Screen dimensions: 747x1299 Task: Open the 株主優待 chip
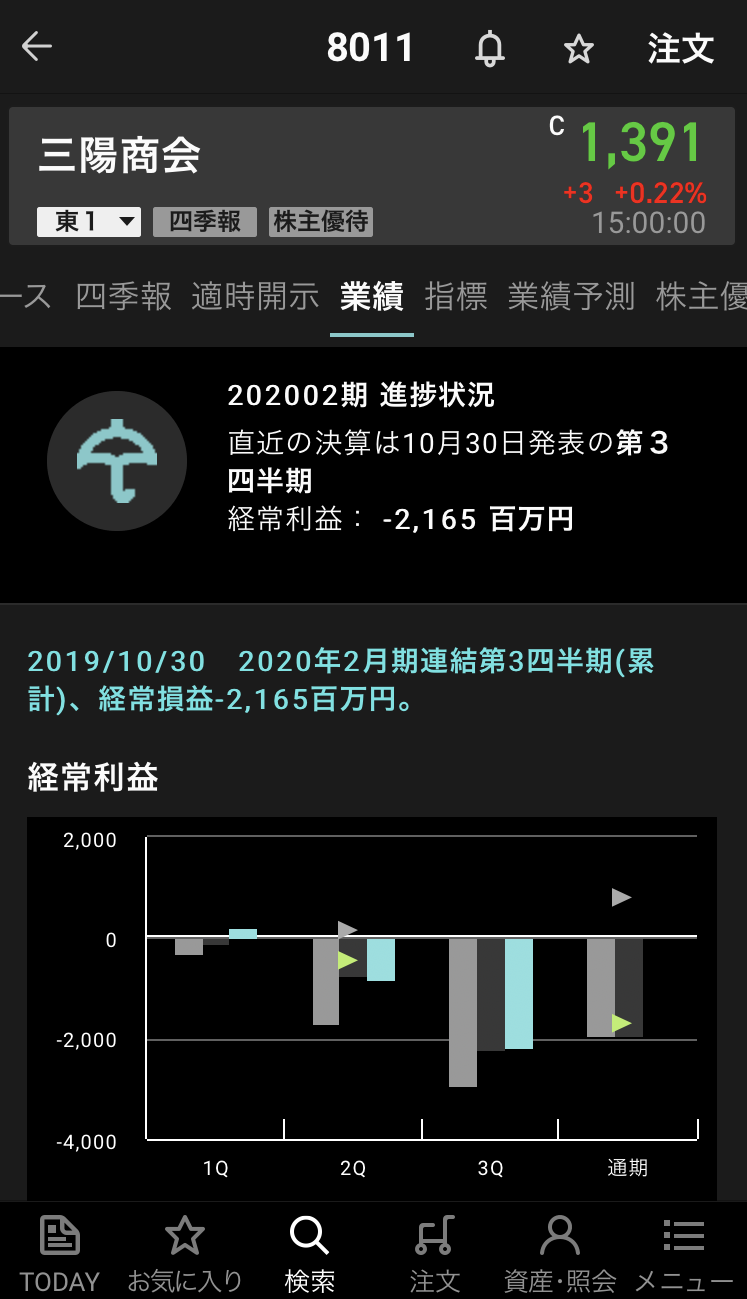click(321, 222)
